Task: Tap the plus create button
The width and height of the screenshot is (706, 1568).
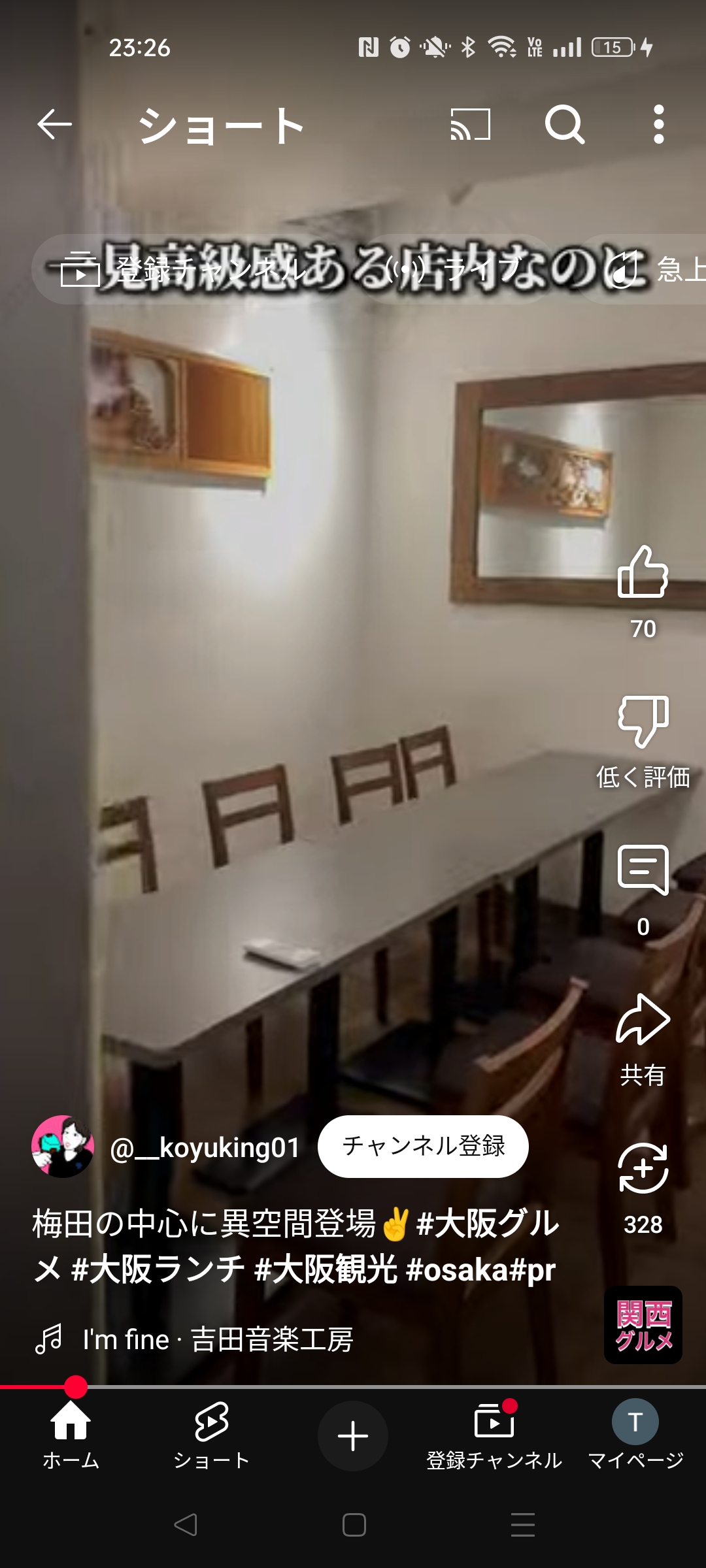Action: [x=353, y=1436]
